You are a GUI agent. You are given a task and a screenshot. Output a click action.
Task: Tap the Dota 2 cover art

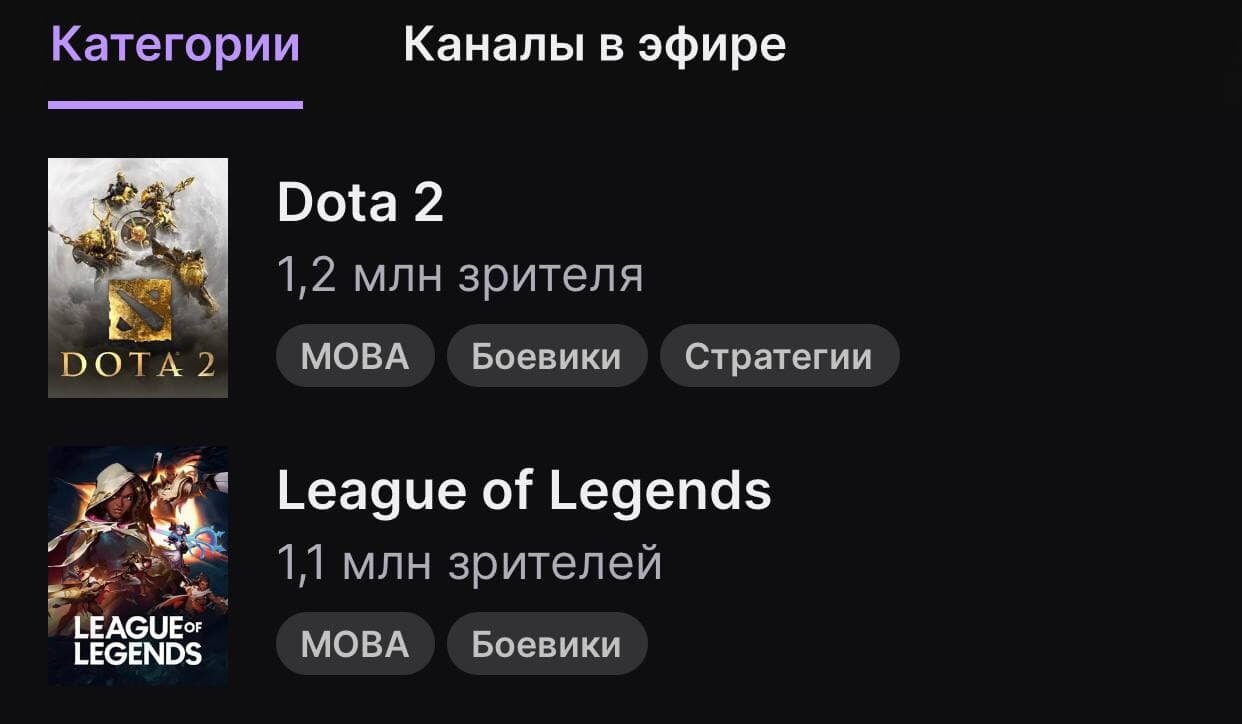(138, 277)
